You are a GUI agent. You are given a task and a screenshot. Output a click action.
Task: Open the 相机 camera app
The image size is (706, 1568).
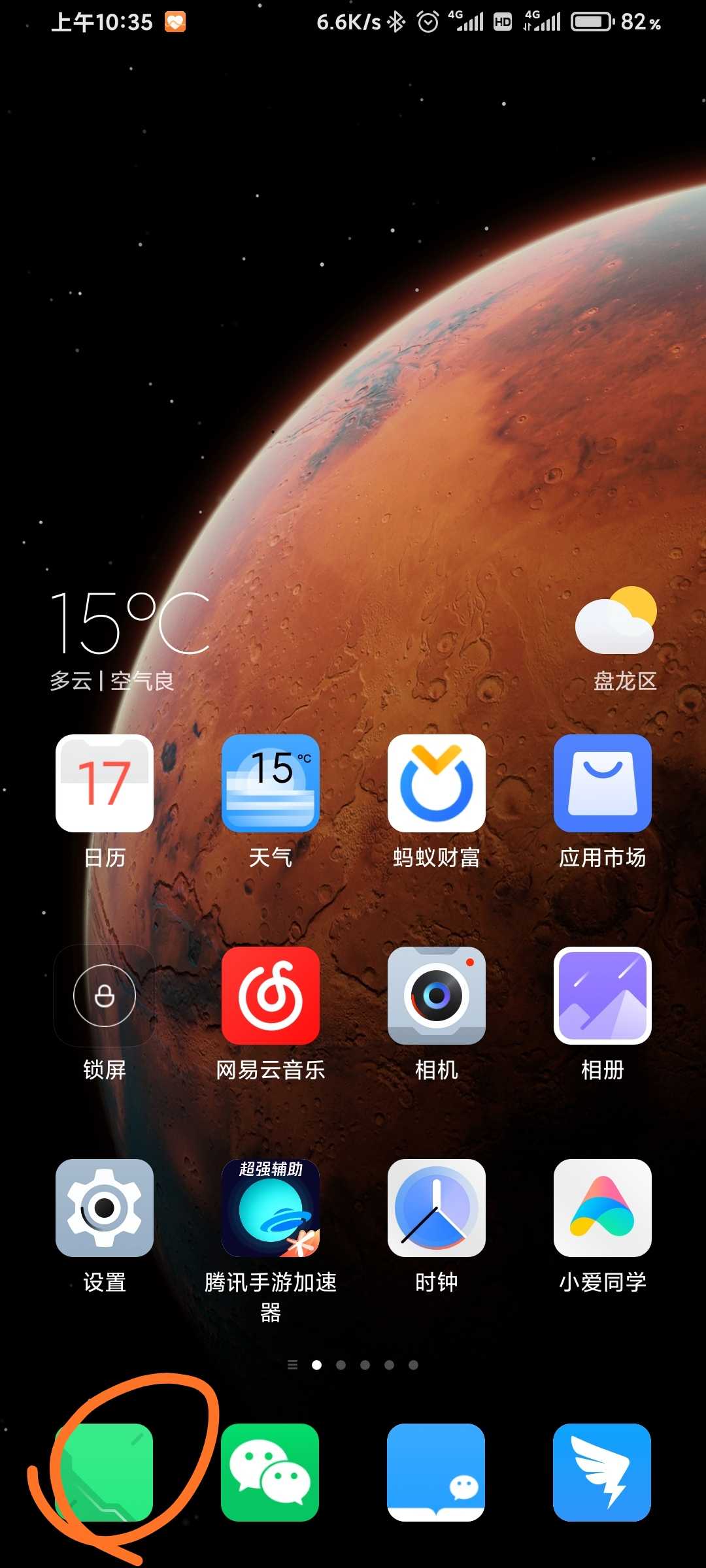[437, 995]
